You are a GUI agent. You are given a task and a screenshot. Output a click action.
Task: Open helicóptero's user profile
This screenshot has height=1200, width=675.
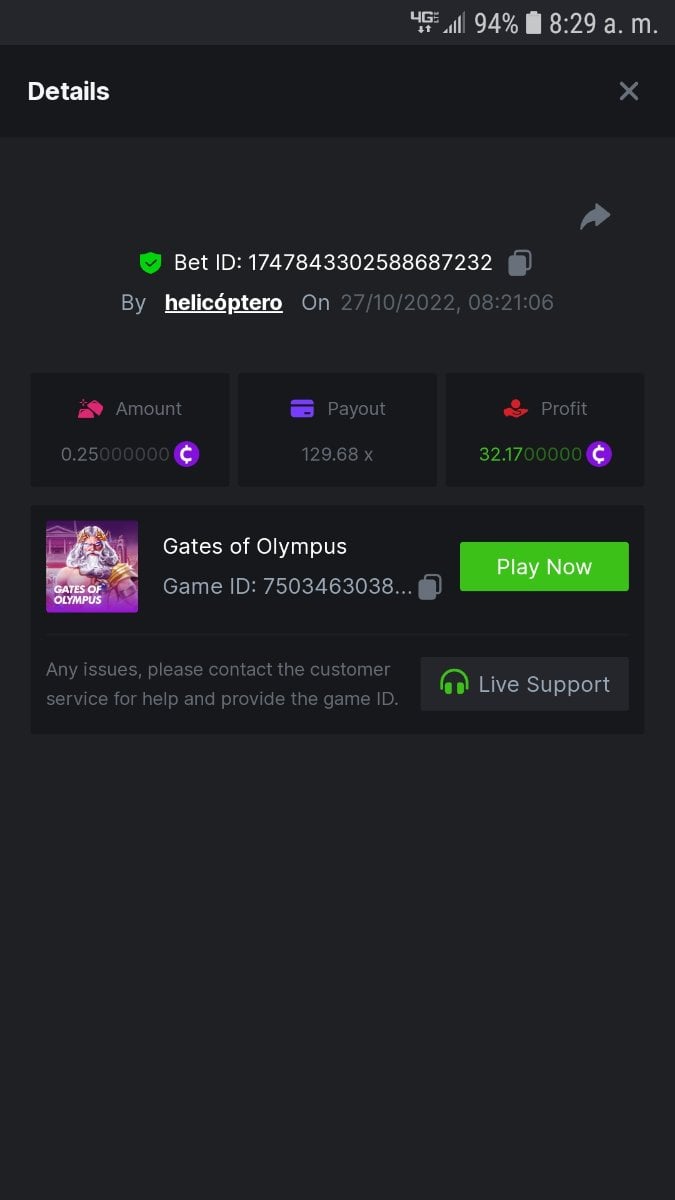[x=223, y=303]
